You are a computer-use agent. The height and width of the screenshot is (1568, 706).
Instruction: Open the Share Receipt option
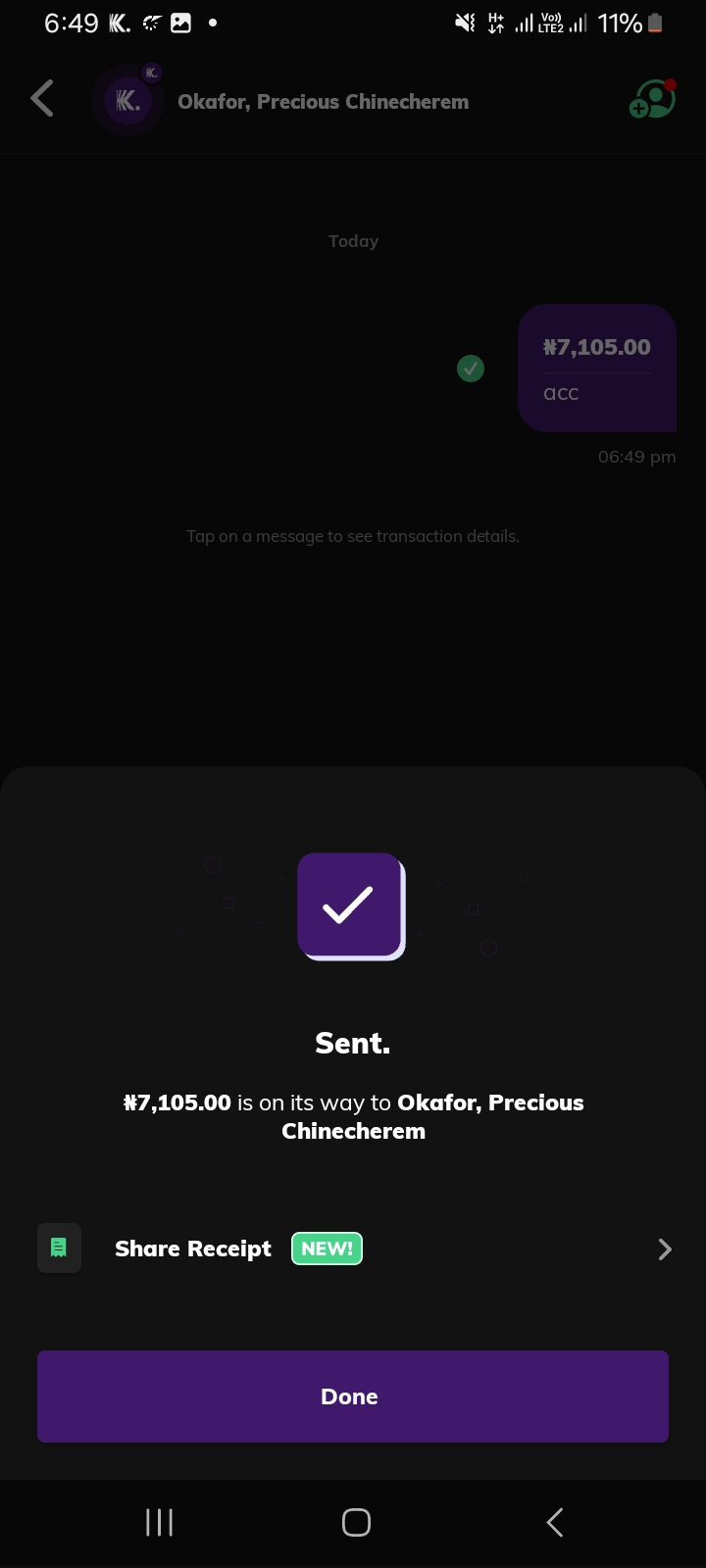pos(353,1249)
